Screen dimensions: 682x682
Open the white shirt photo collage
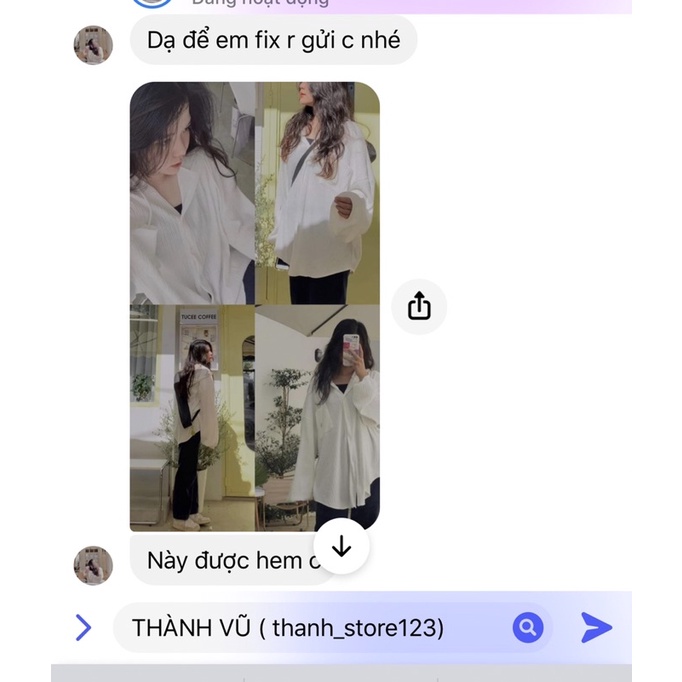pyautogui.click(x=254, y=306)
